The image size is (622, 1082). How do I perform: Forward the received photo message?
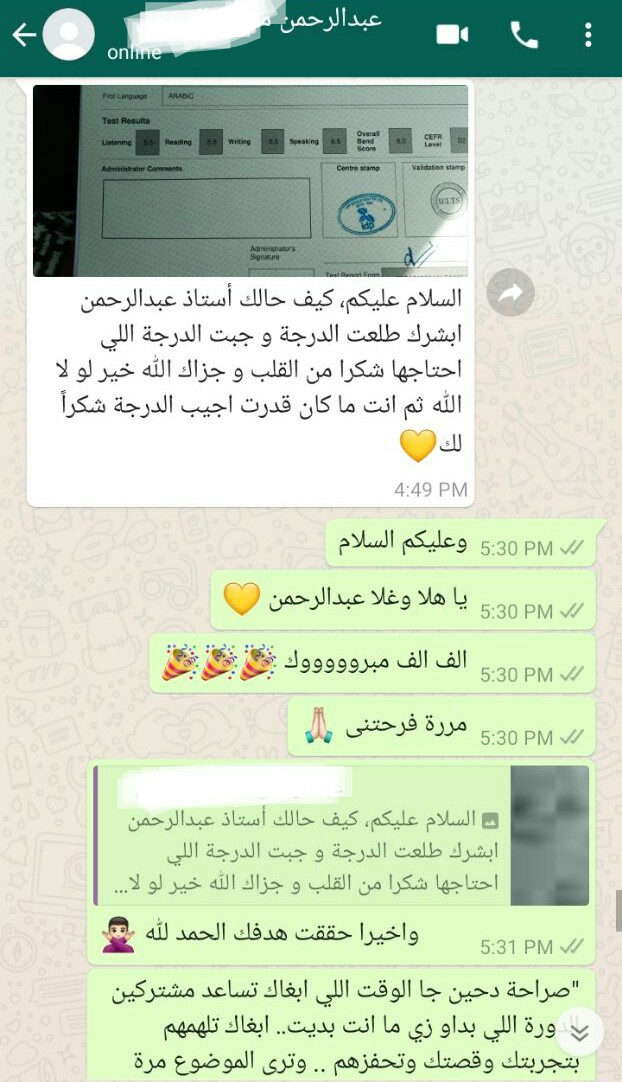(510, 293)
